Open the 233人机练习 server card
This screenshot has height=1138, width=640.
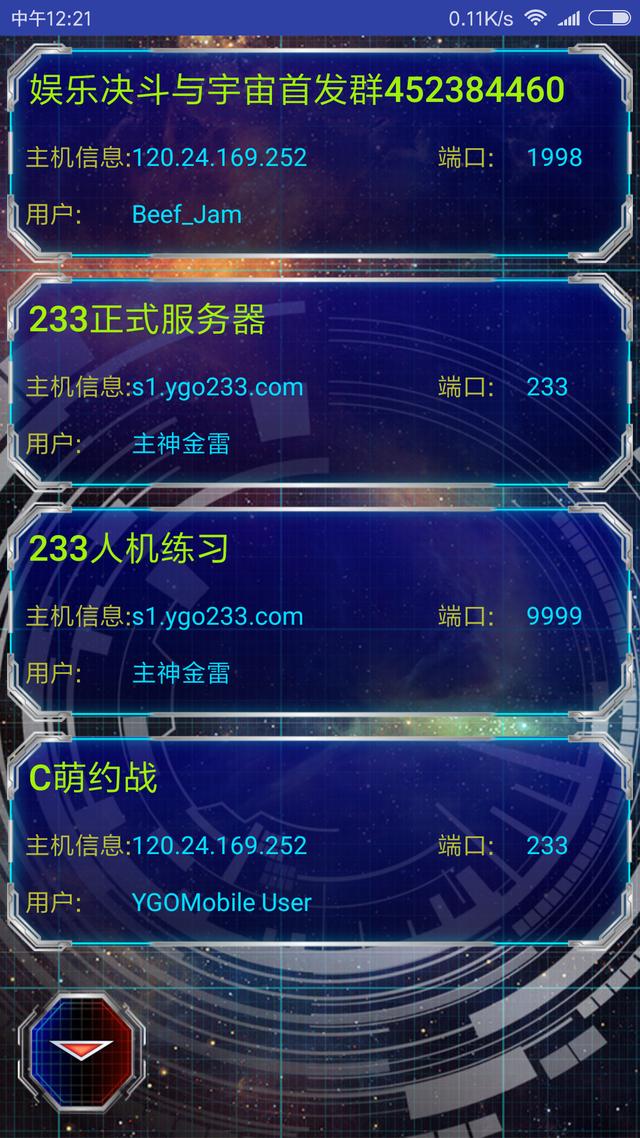pos(320,613)
